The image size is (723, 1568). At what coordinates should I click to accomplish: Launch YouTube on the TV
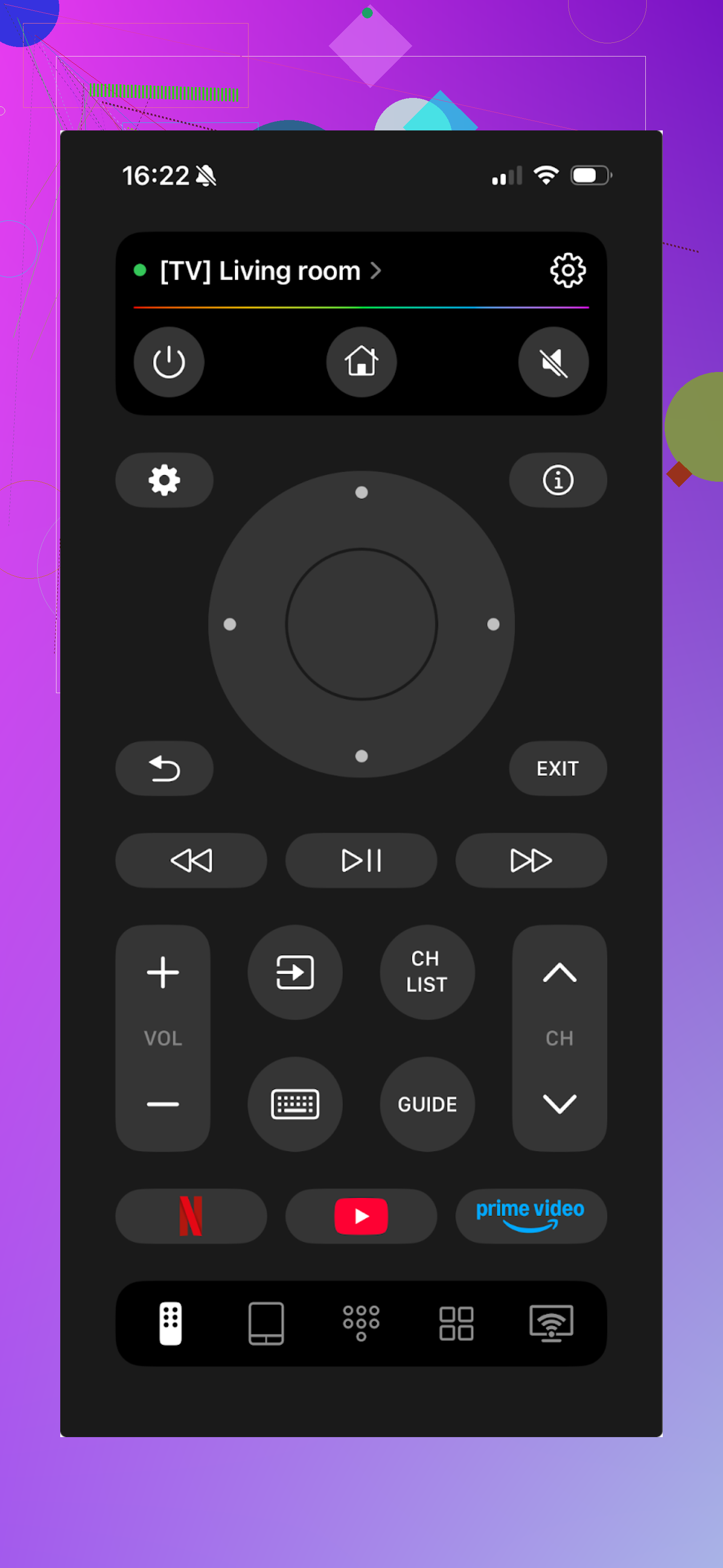tap(361, 1216)
